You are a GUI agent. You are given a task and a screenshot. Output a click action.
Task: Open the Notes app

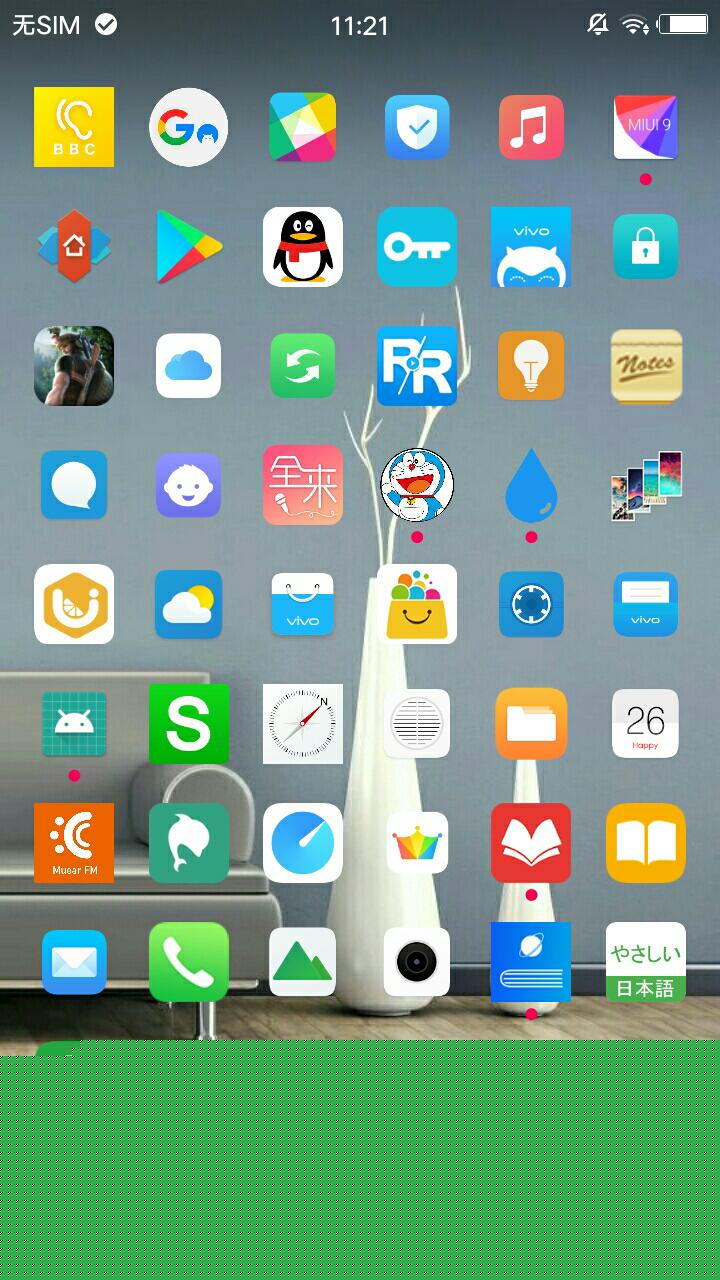[x=646, y=366]
